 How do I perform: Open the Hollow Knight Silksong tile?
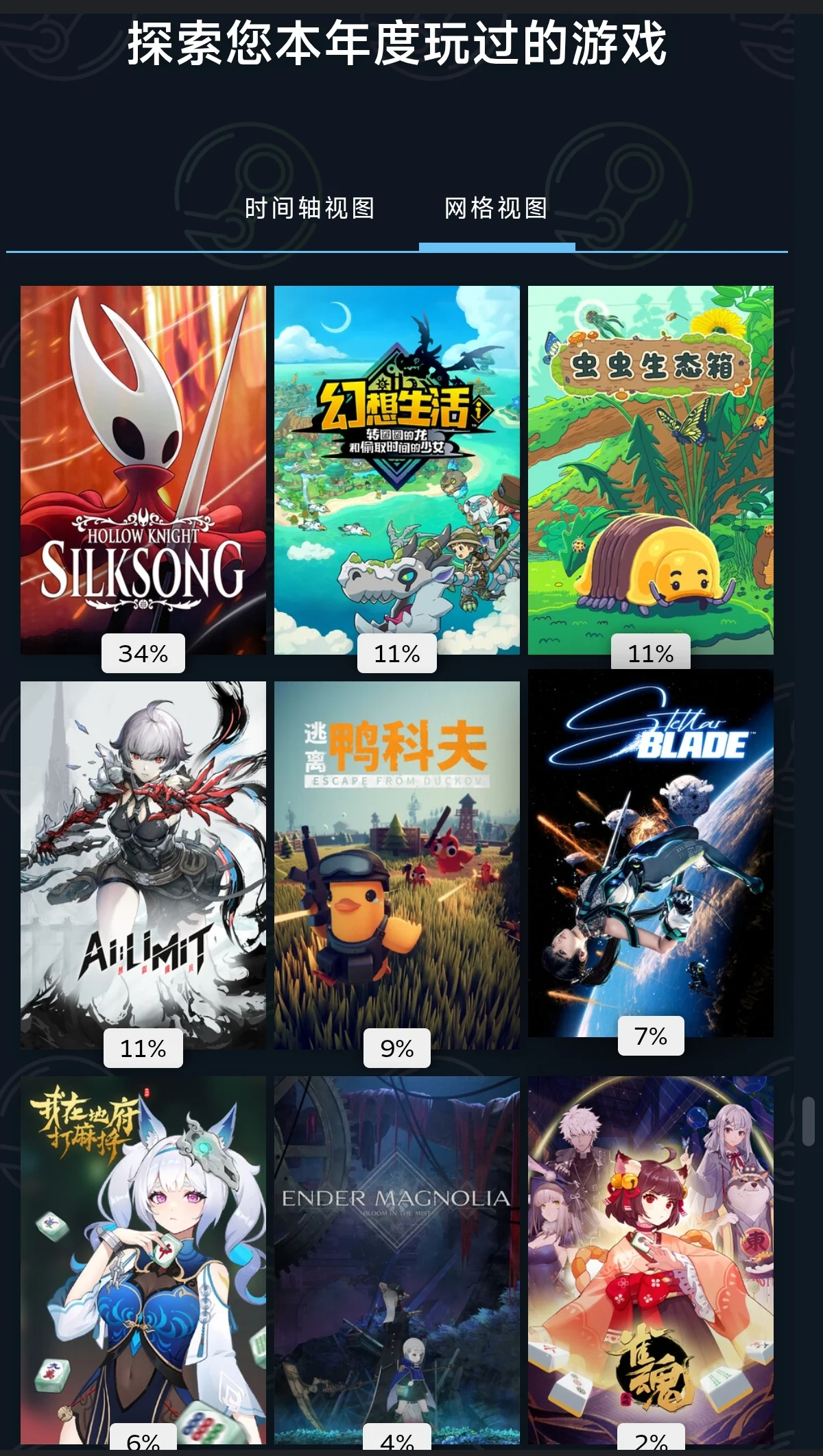143,470
